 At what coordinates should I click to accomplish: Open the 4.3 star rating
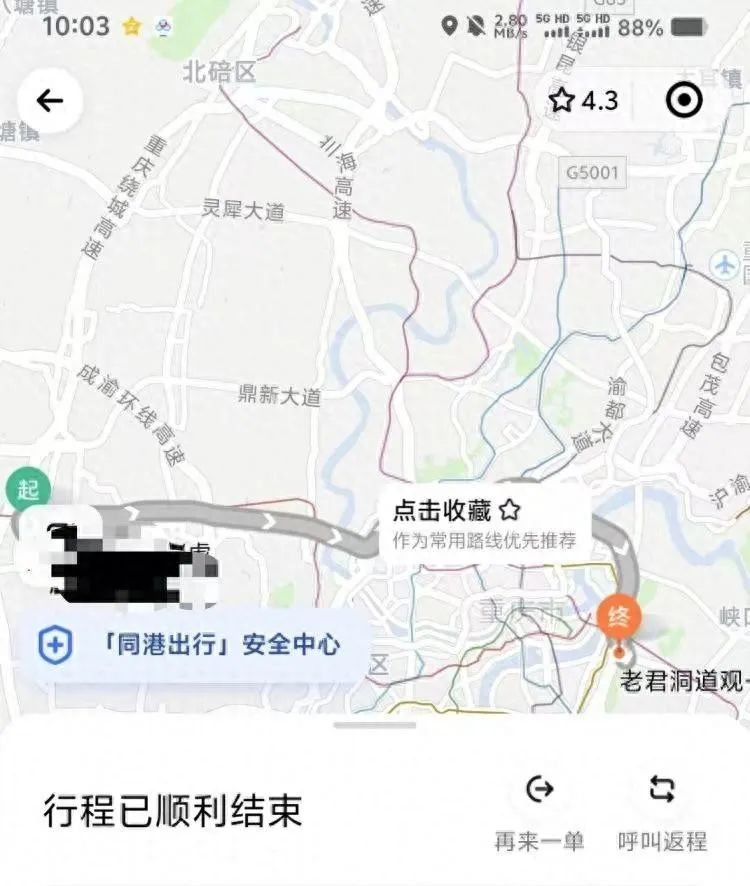[x=584, y=100]
